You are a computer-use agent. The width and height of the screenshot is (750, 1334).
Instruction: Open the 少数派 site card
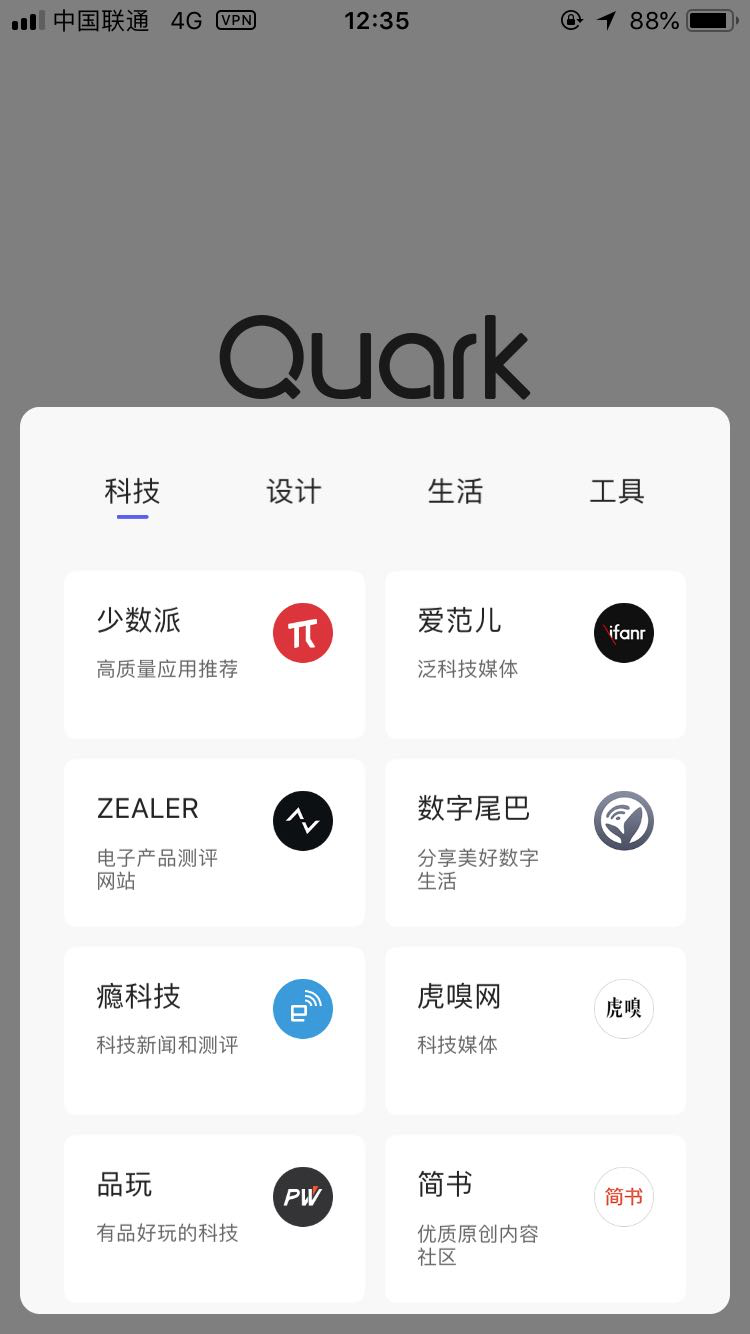214,654
